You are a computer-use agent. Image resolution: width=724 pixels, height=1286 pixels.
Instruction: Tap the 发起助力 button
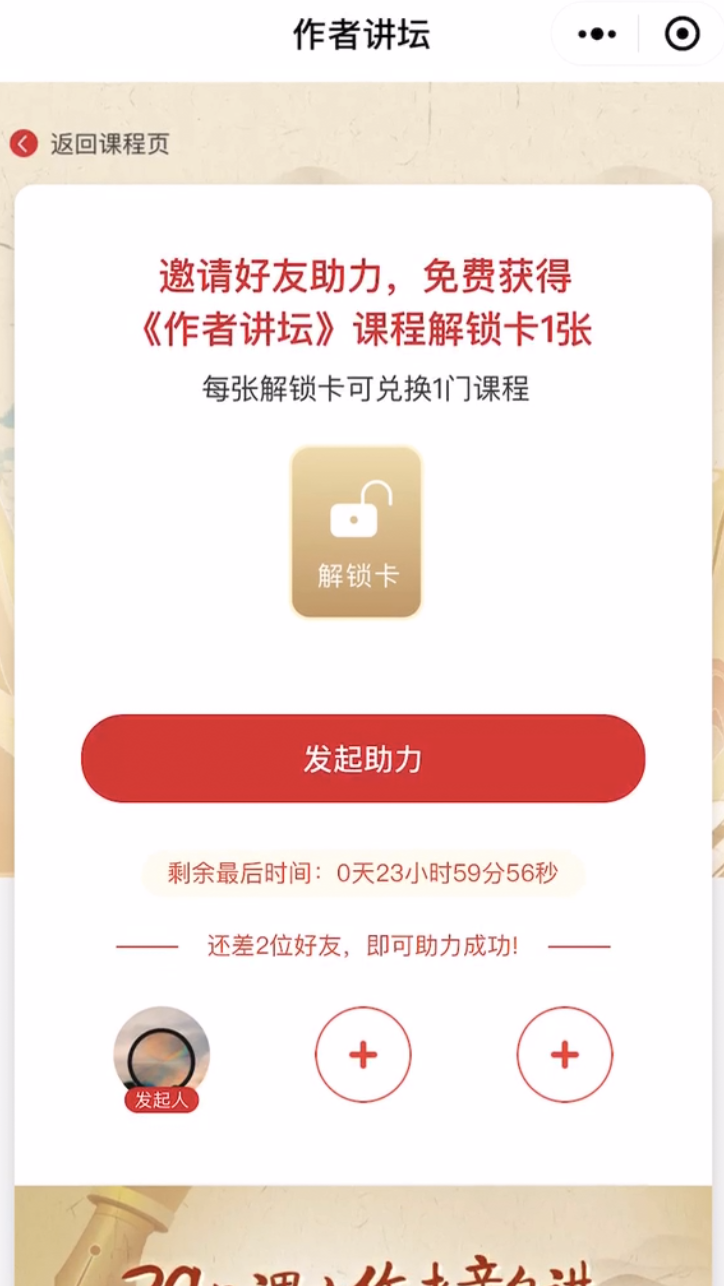[x=363, y=759]
